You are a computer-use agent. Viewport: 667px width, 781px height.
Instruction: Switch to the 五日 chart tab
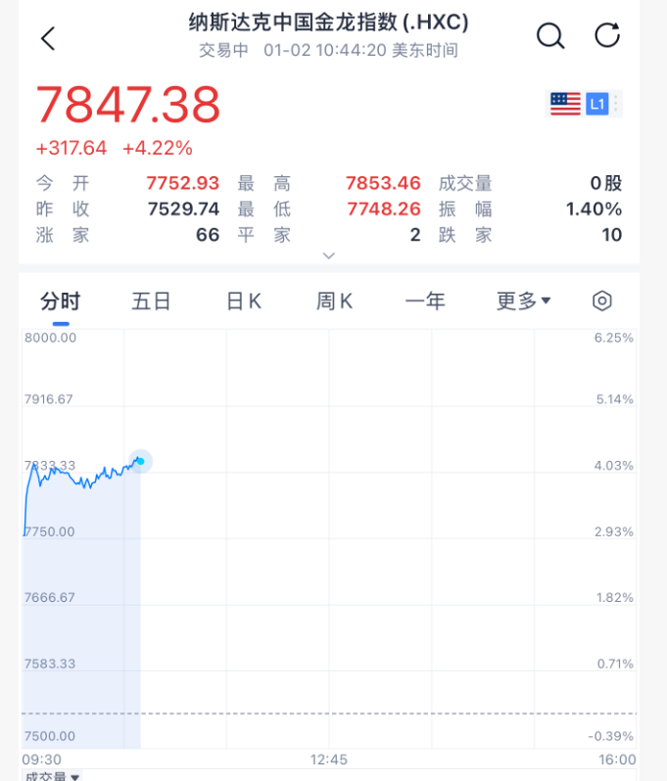click(151, 301)
